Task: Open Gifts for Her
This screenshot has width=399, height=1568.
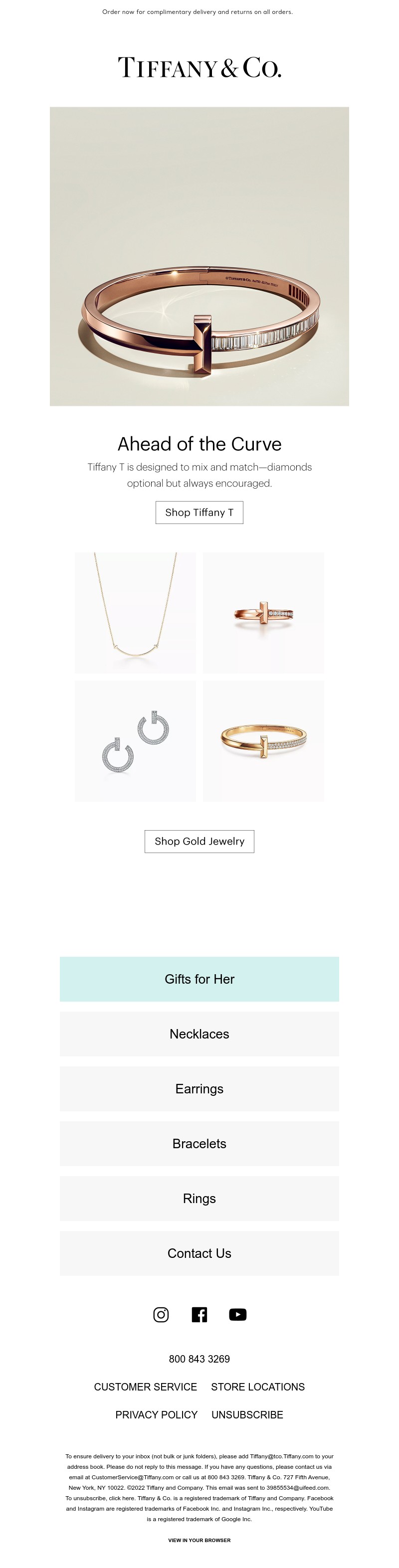Action: pyautogui.click(x=199, y=979)
